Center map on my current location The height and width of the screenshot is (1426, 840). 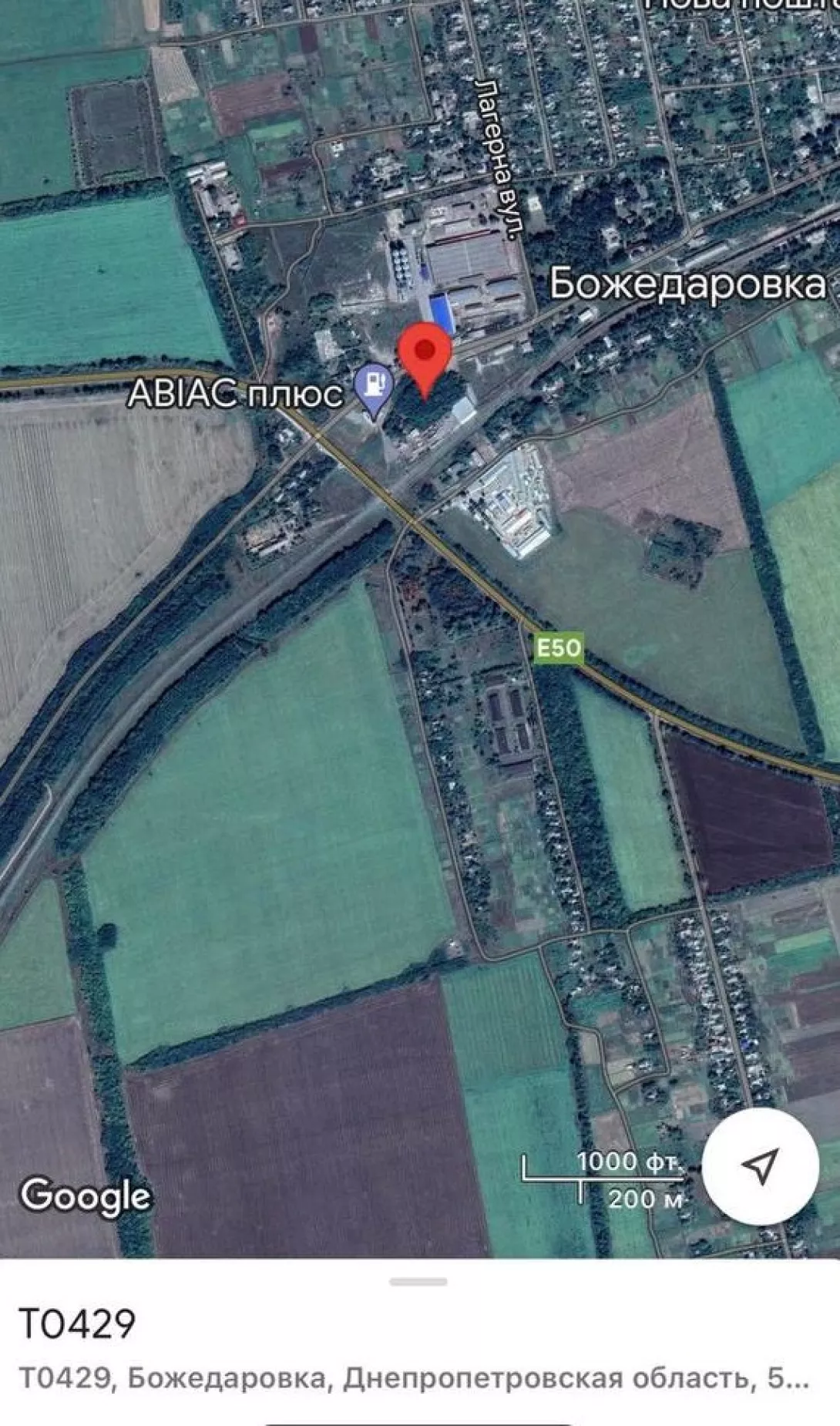click(760, 1166)
